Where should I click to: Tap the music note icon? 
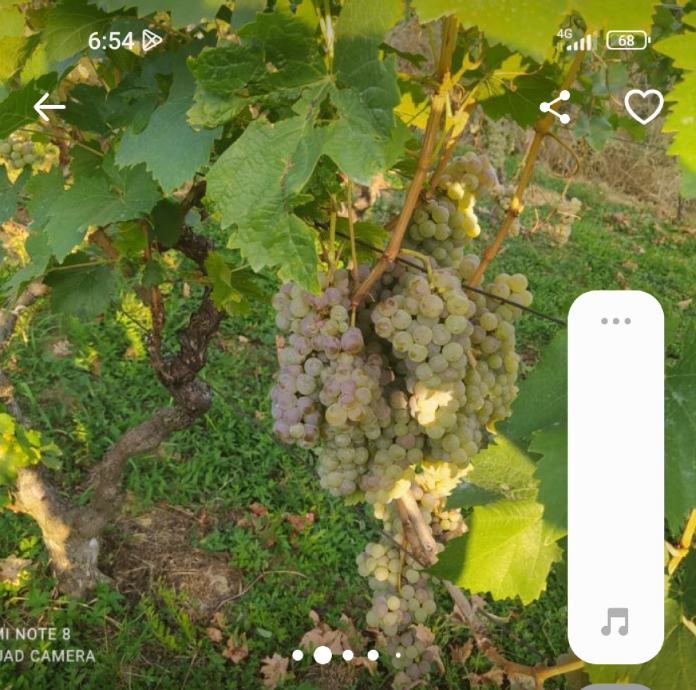[x=615, y=622]
